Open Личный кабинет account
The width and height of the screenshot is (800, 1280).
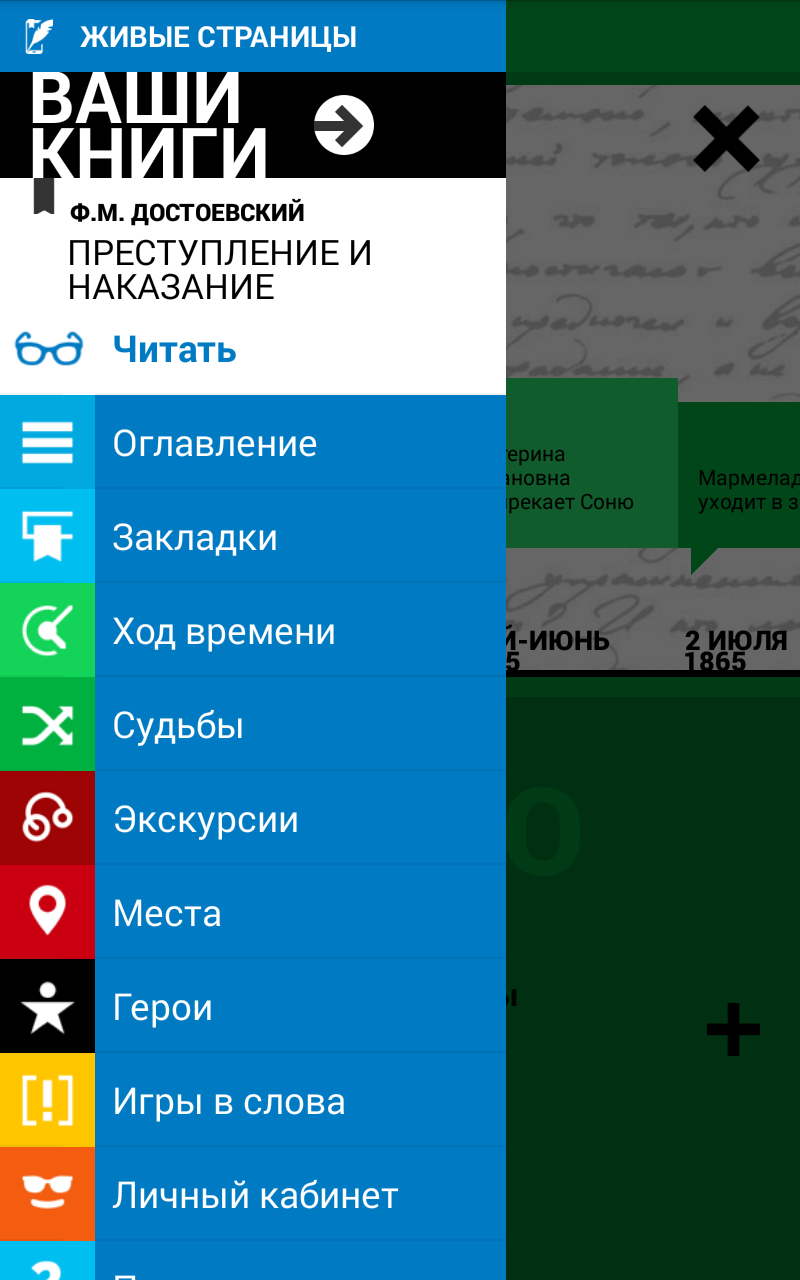[253, 1194]
